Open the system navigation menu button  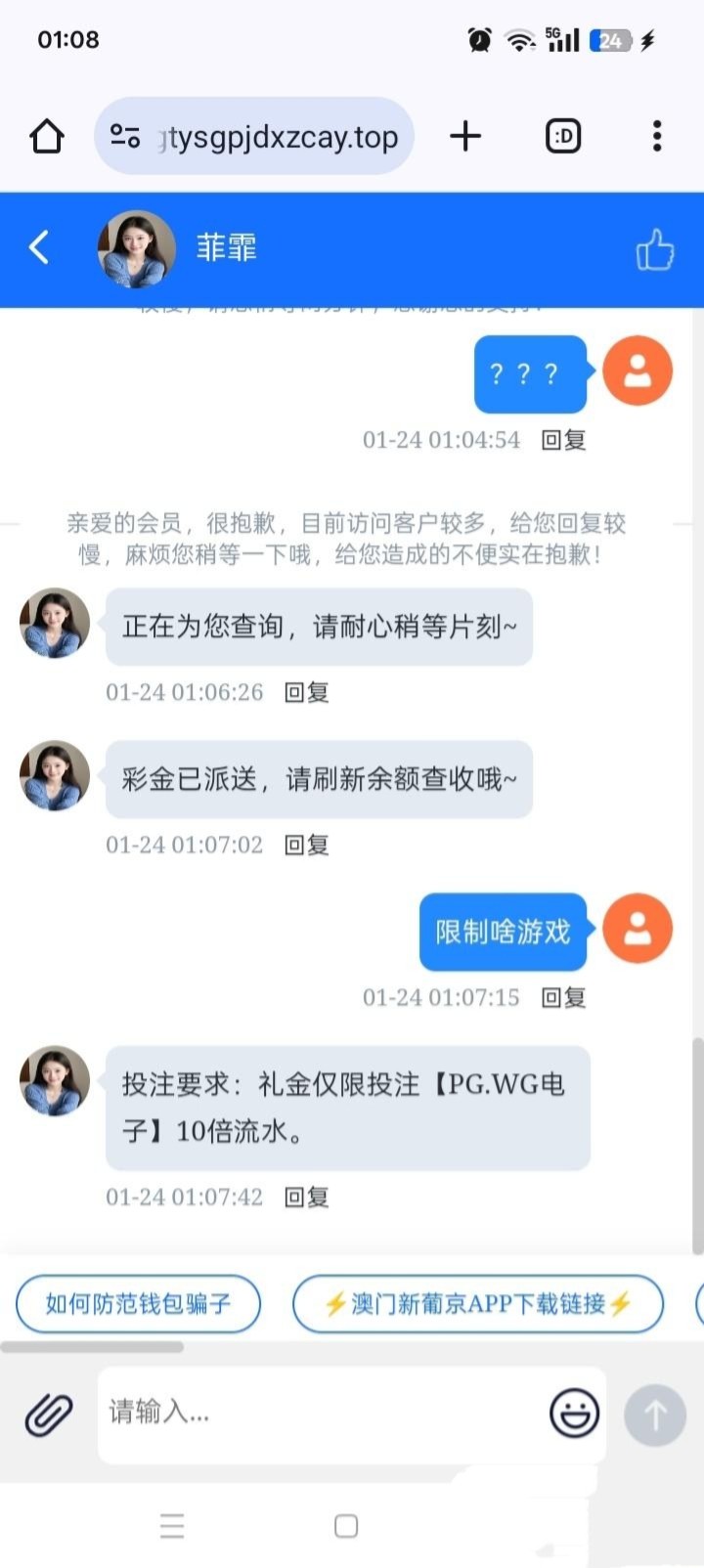[172, 1526]
